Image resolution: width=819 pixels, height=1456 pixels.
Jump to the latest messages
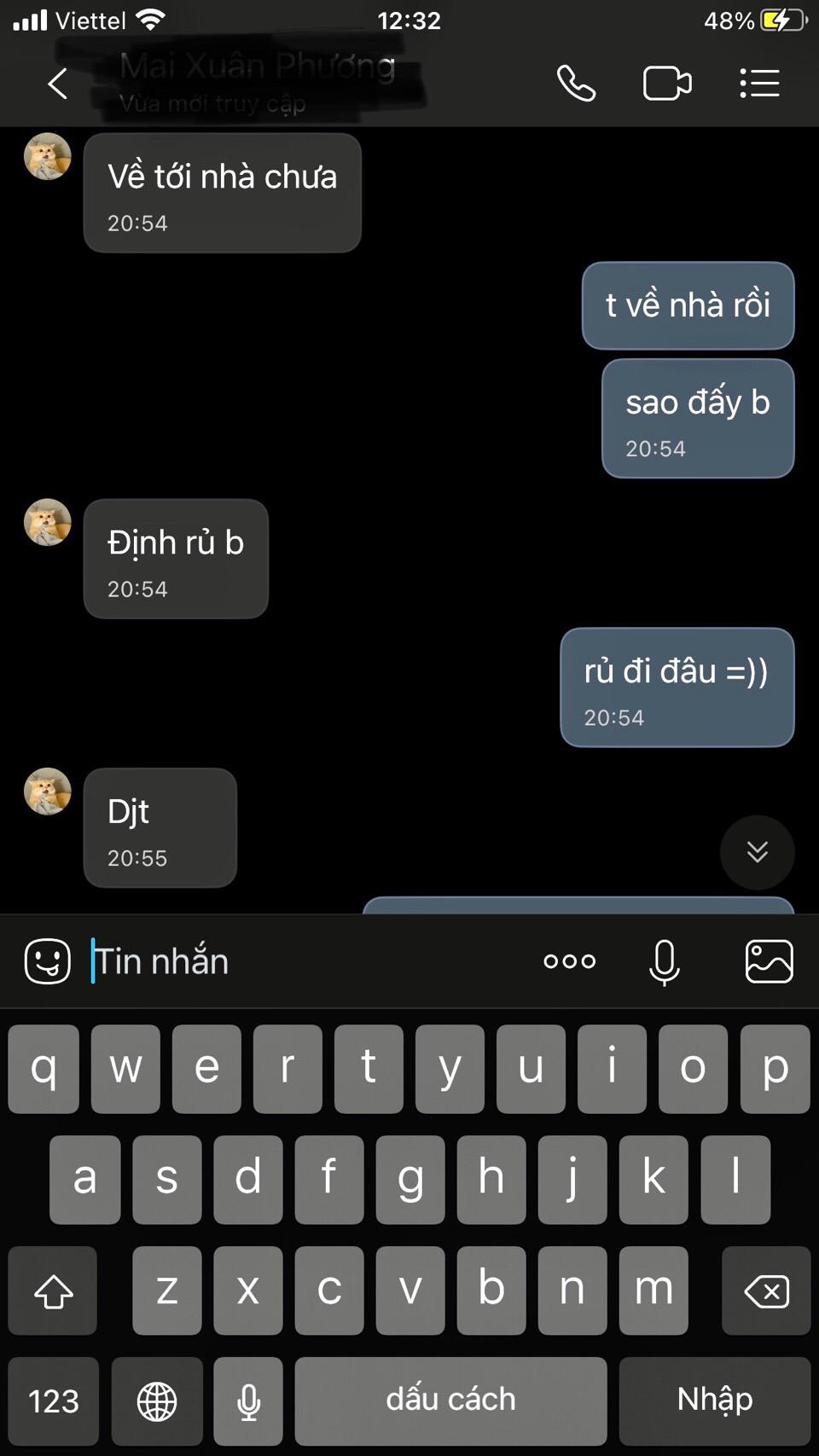coord(757,852)
